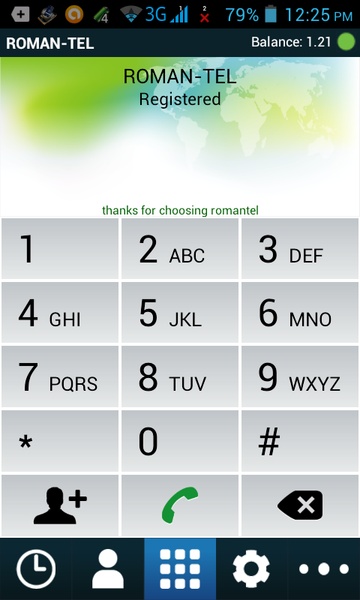Dial the 5 JKL key
Screen dimensions: 360x600
[x=180, y=313]
